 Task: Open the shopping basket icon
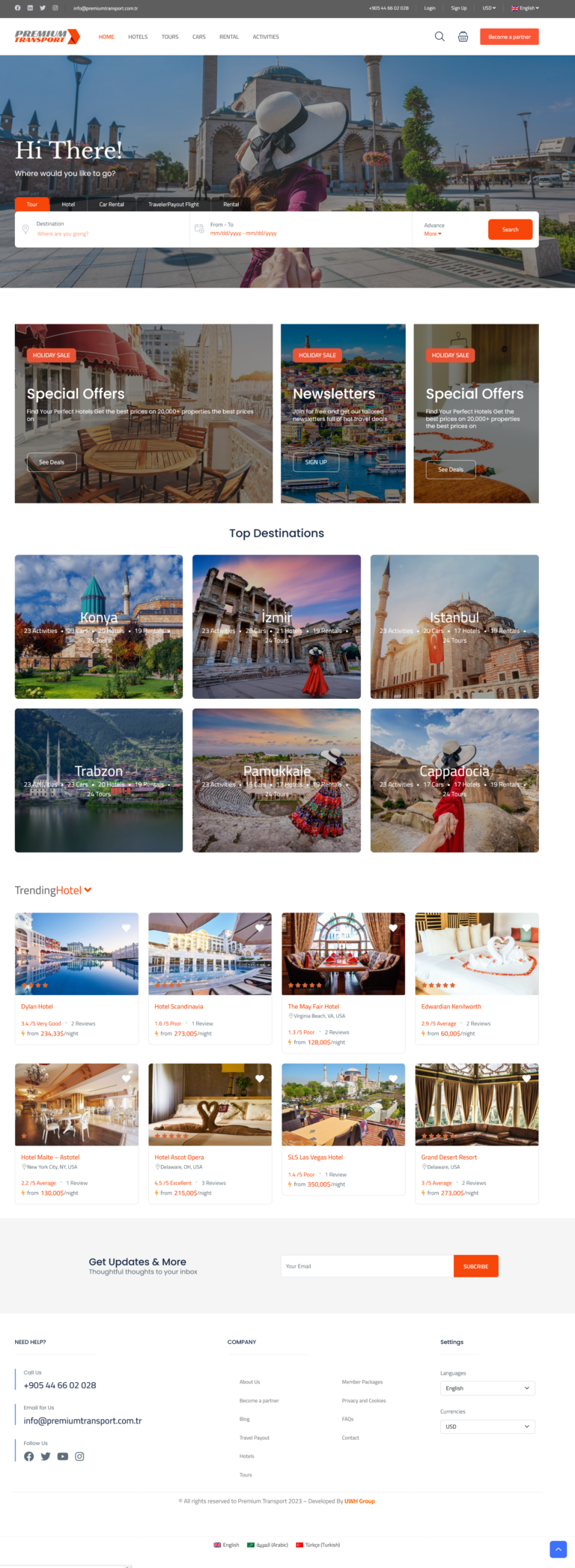click(x=463, y=37)
